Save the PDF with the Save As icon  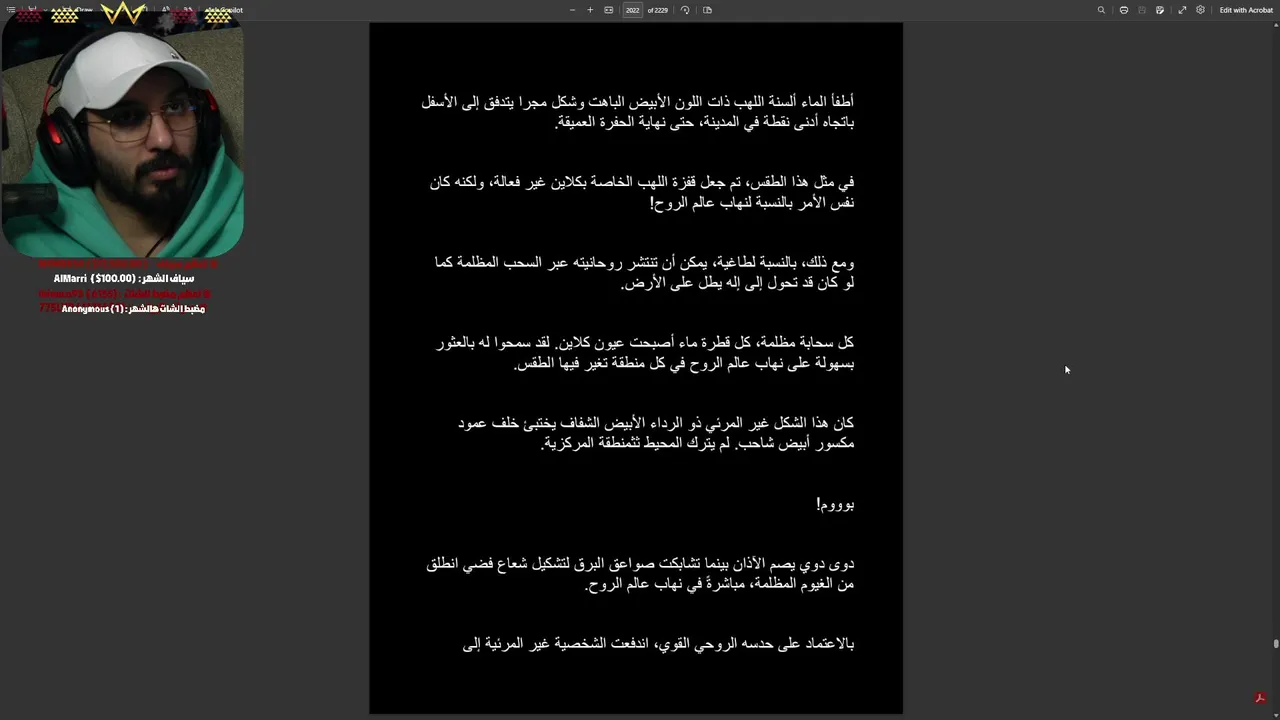[1160, 10]
